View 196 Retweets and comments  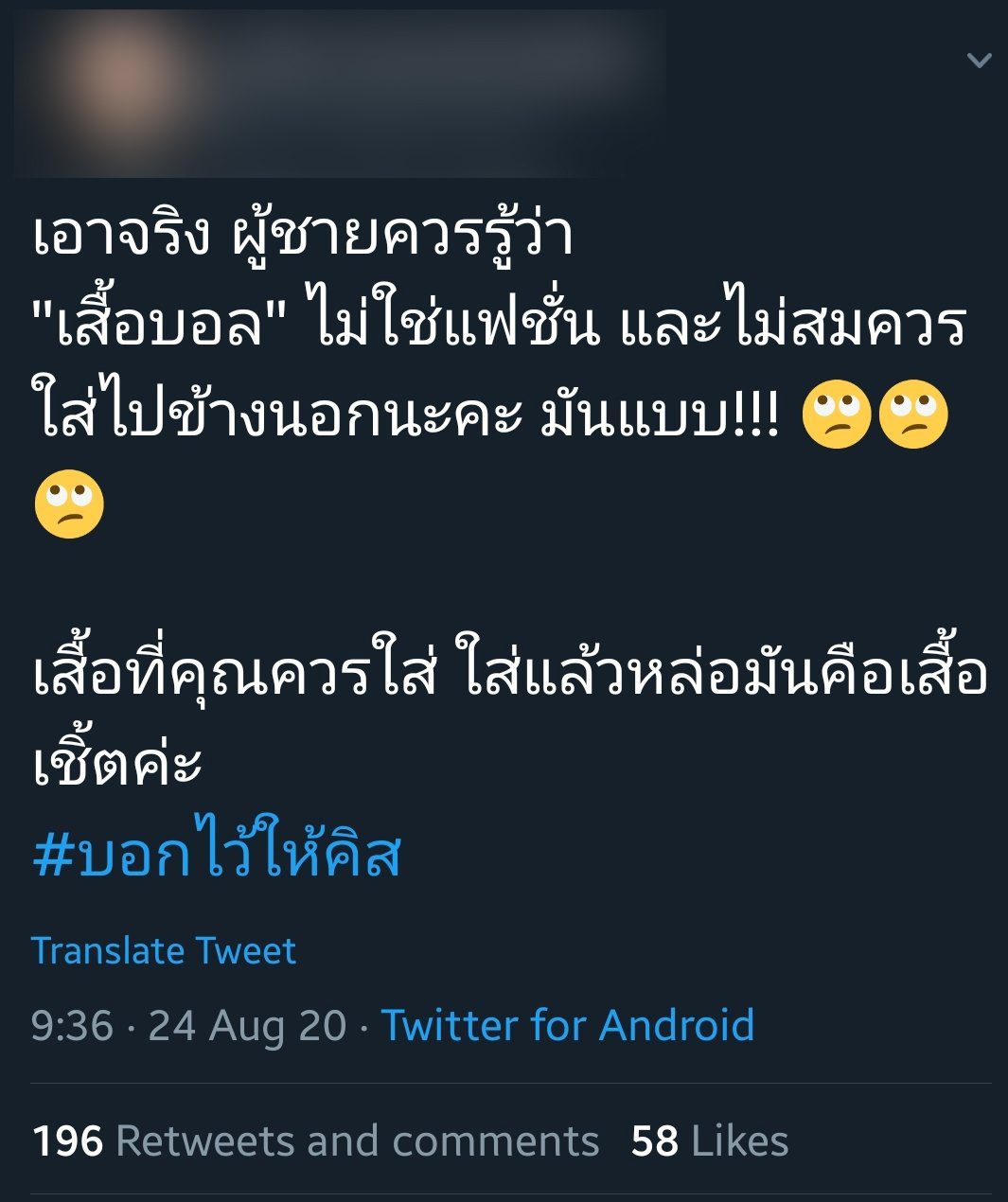click(316, 1141)
